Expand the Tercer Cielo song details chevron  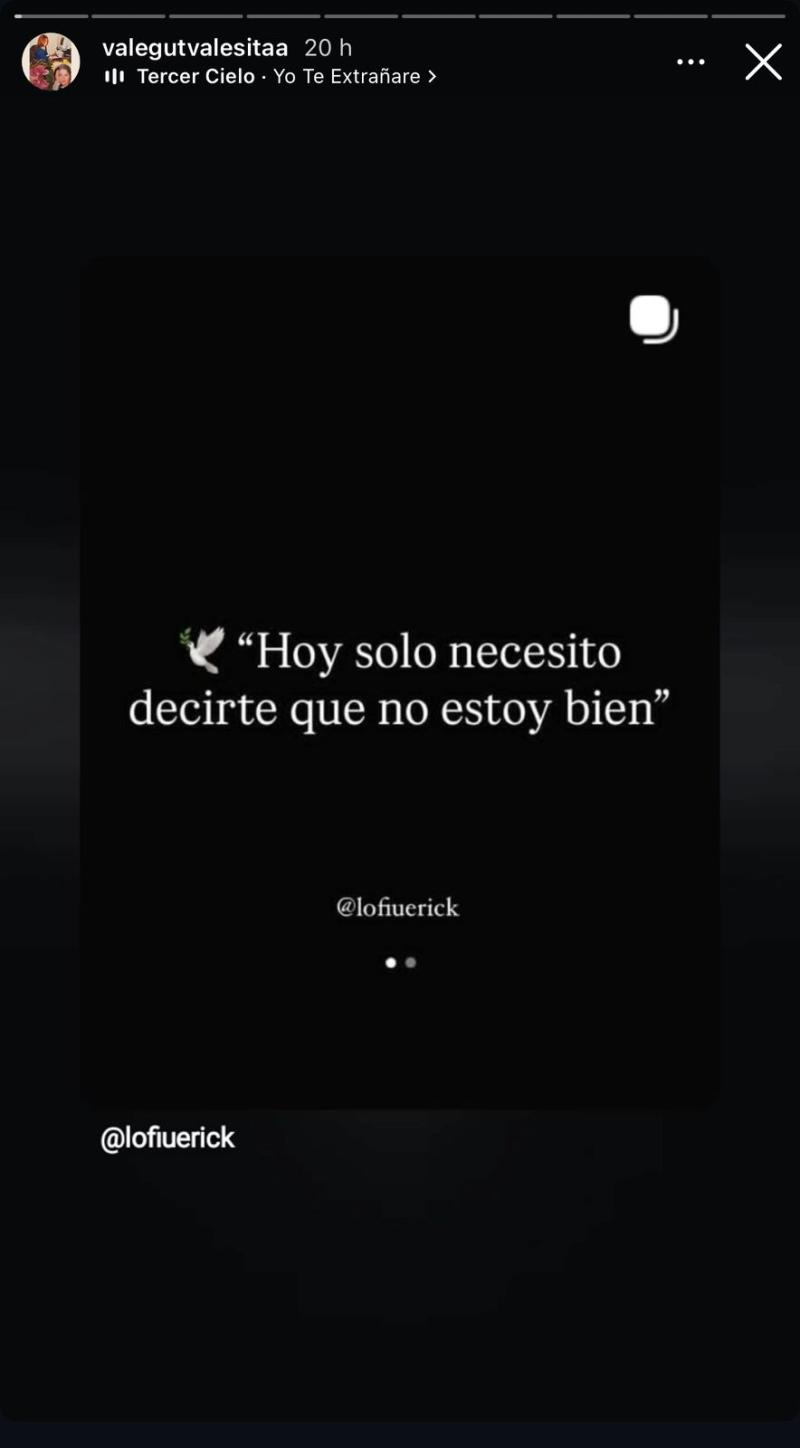pyautogui.click(x=430, y=76)
